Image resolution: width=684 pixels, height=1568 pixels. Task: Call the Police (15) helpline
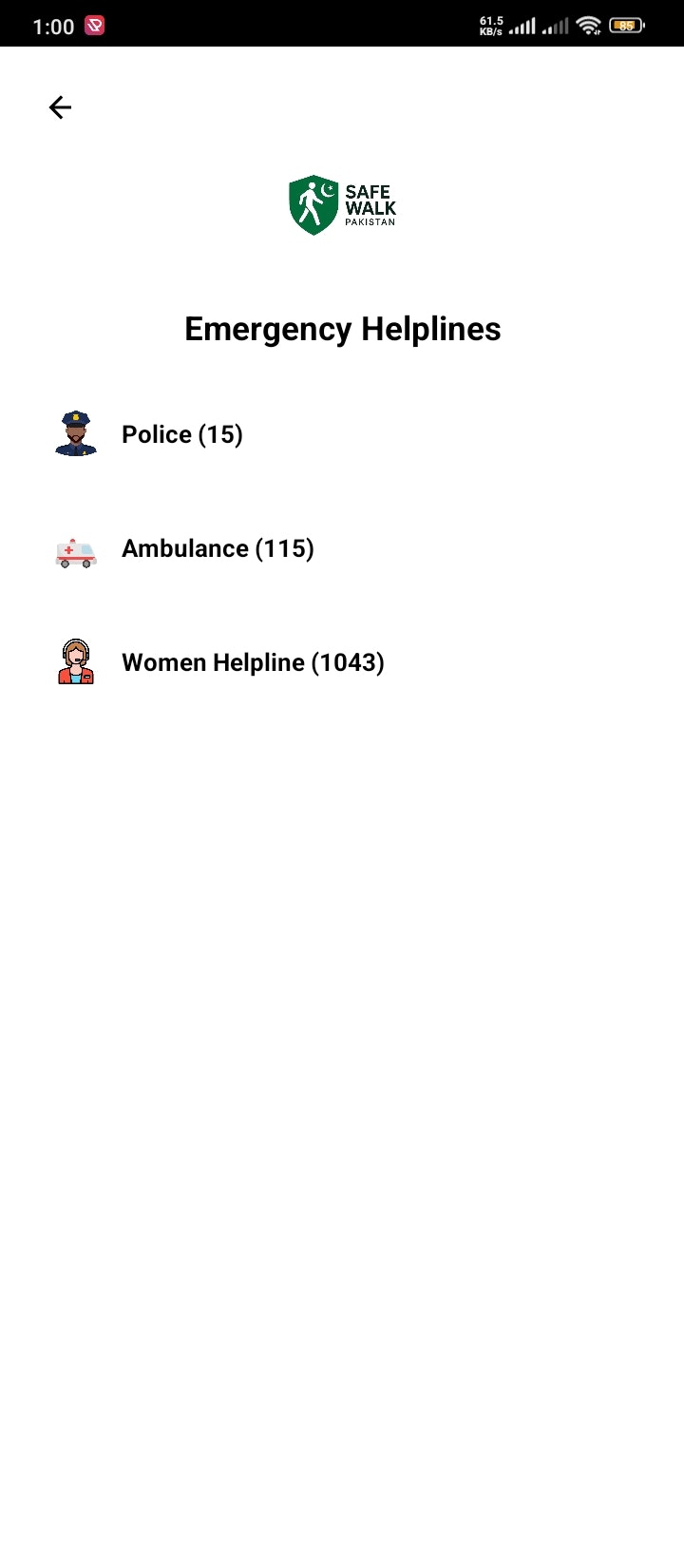click(x=342, y=434)
